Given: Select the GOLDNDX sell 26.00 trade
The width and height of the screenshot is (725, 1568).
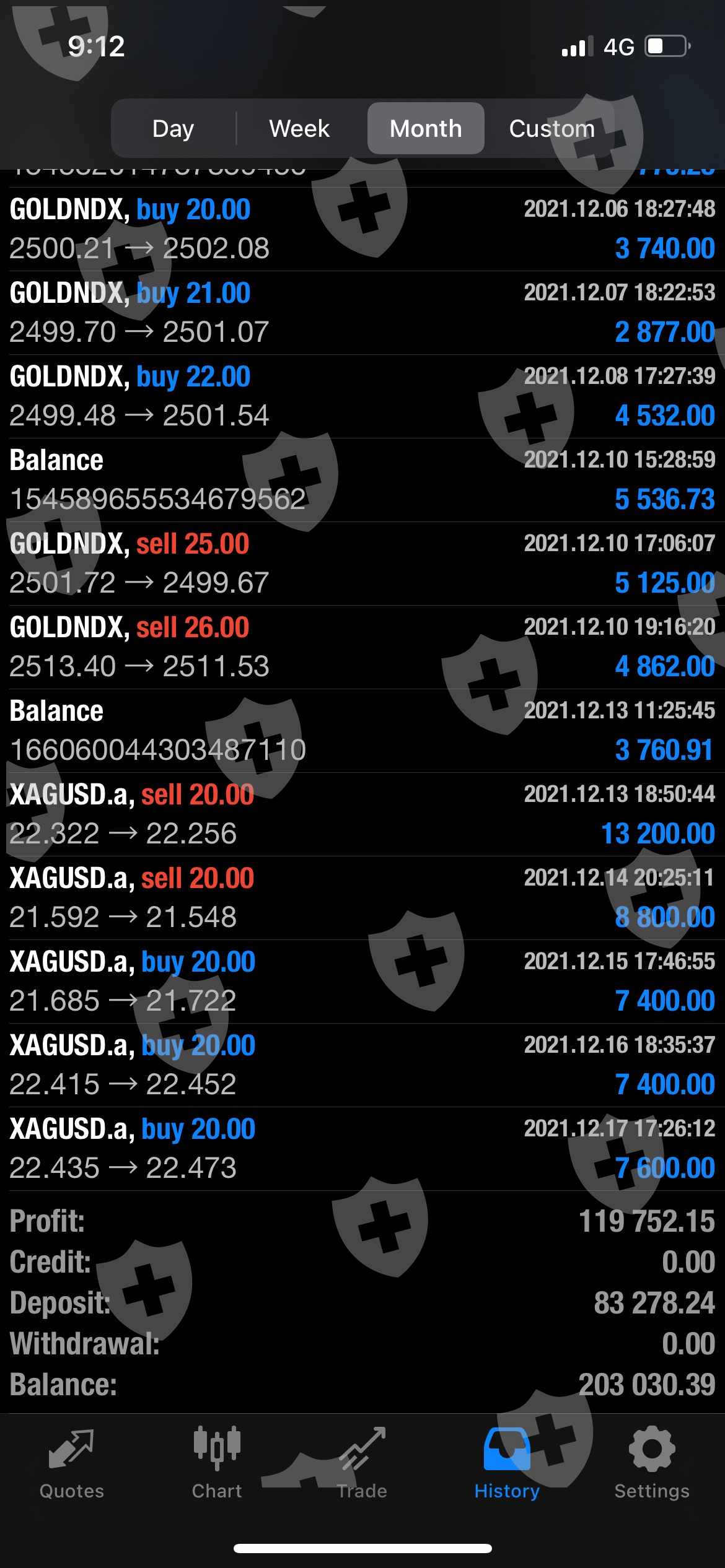Looking at the screenshot, I should click(x=362, y=647).
